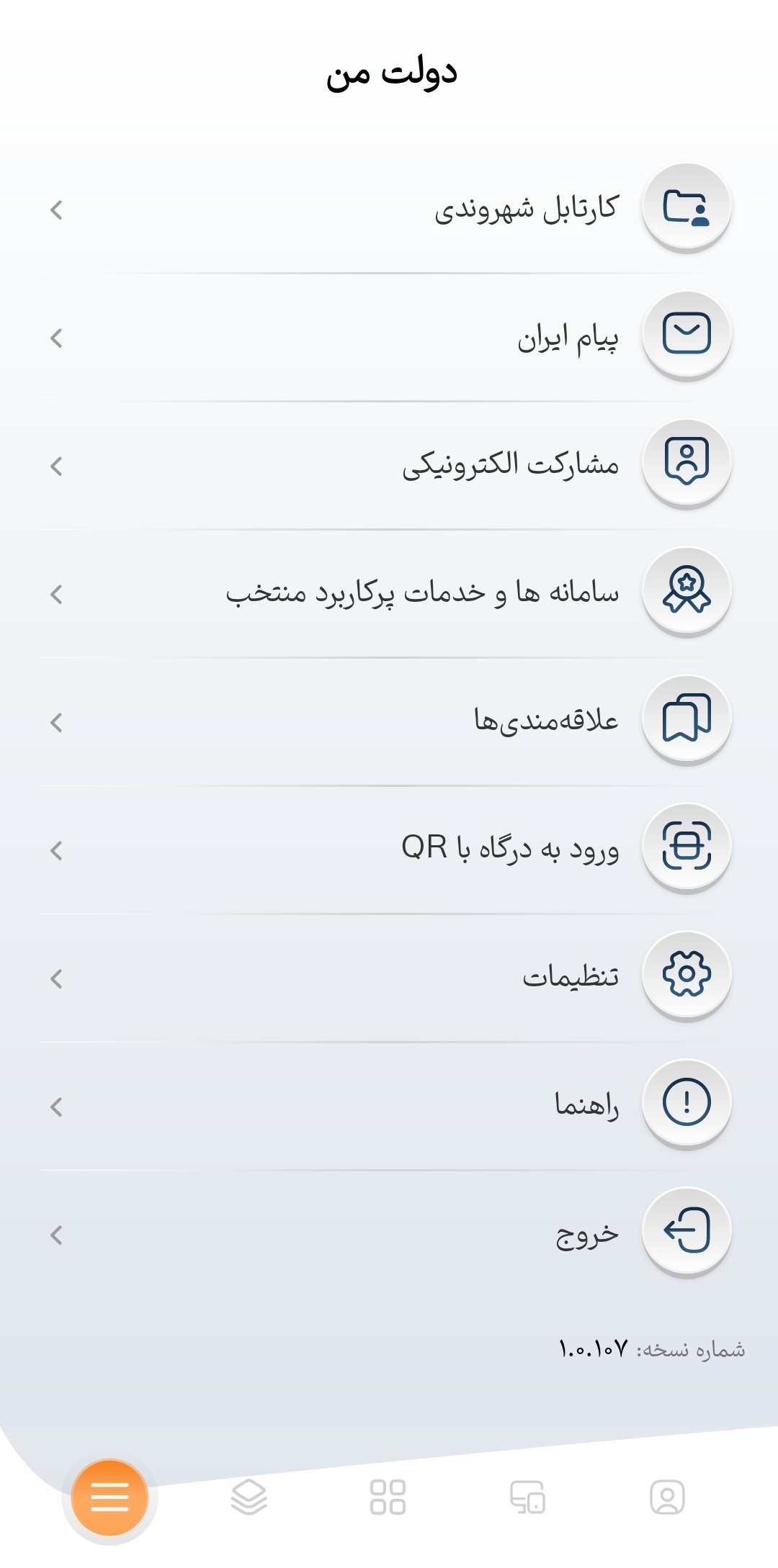Tap the orange menu tab in bottom bar
778x1568 pixels.
(109, 1497)
